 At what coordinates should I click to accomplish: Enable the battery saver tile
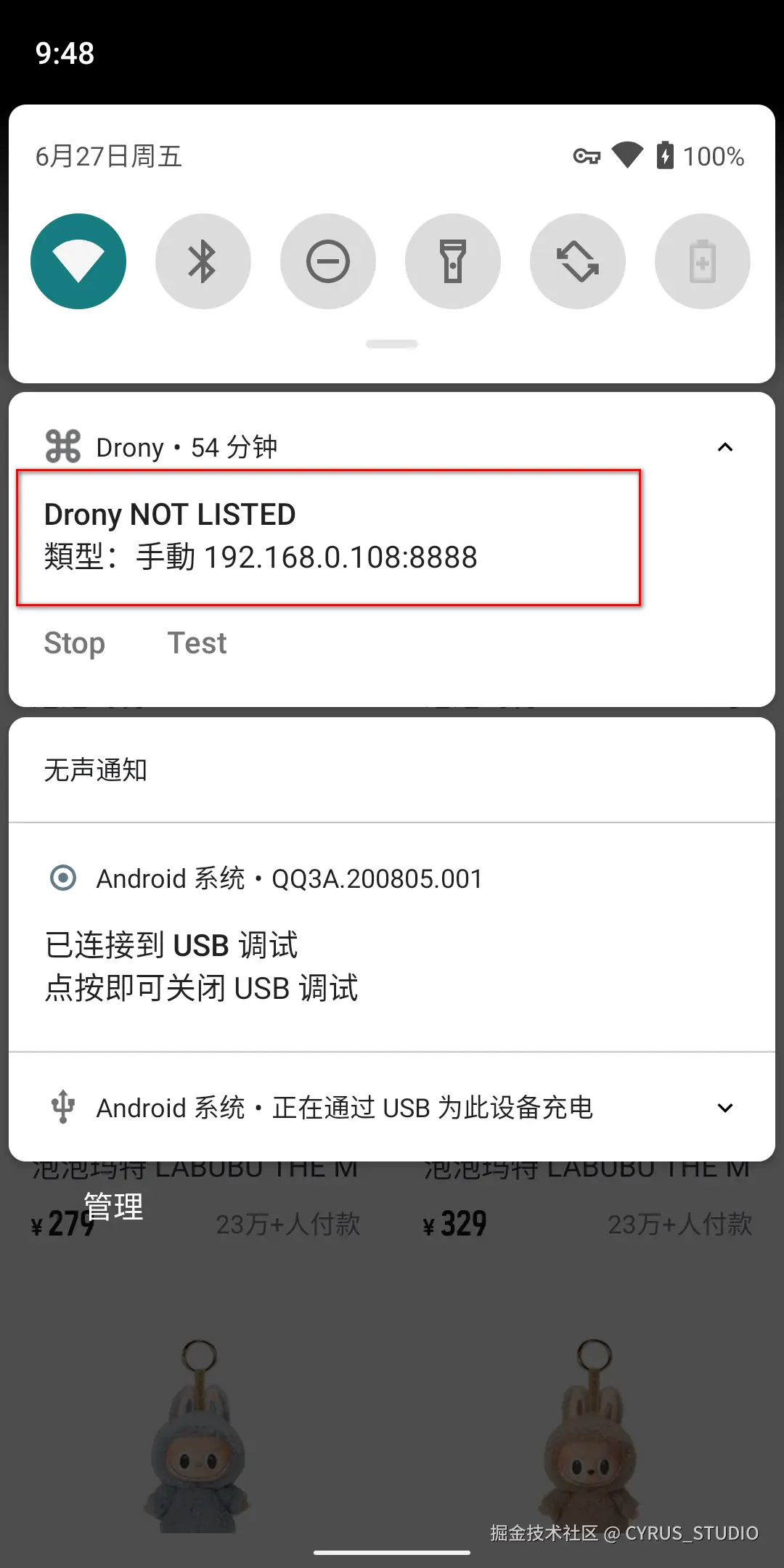click(703, 261)
